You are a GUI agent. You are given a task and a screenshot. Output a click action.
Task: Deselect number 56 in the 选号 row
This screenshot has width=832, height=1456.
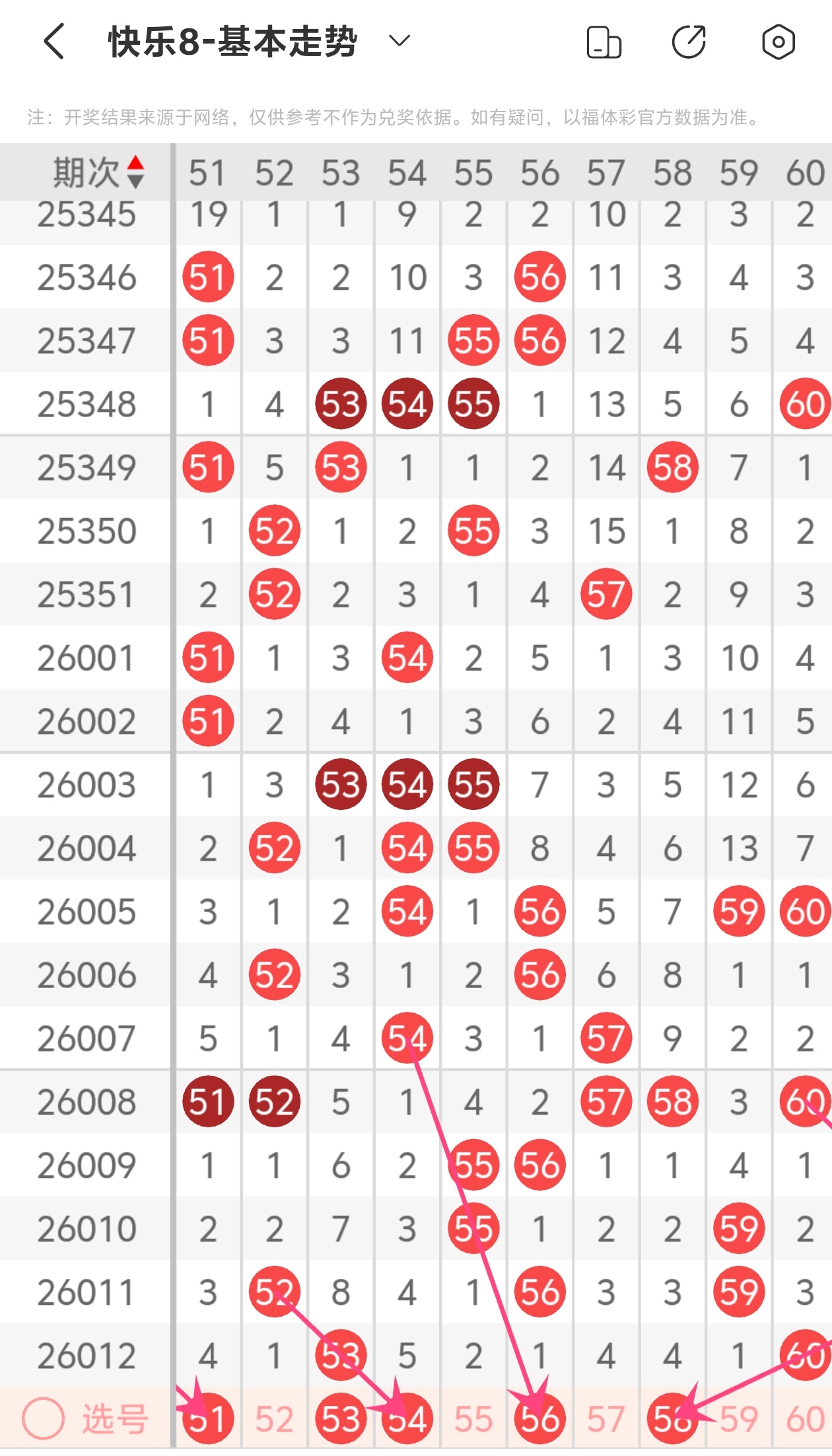(x=539, y=1419)
